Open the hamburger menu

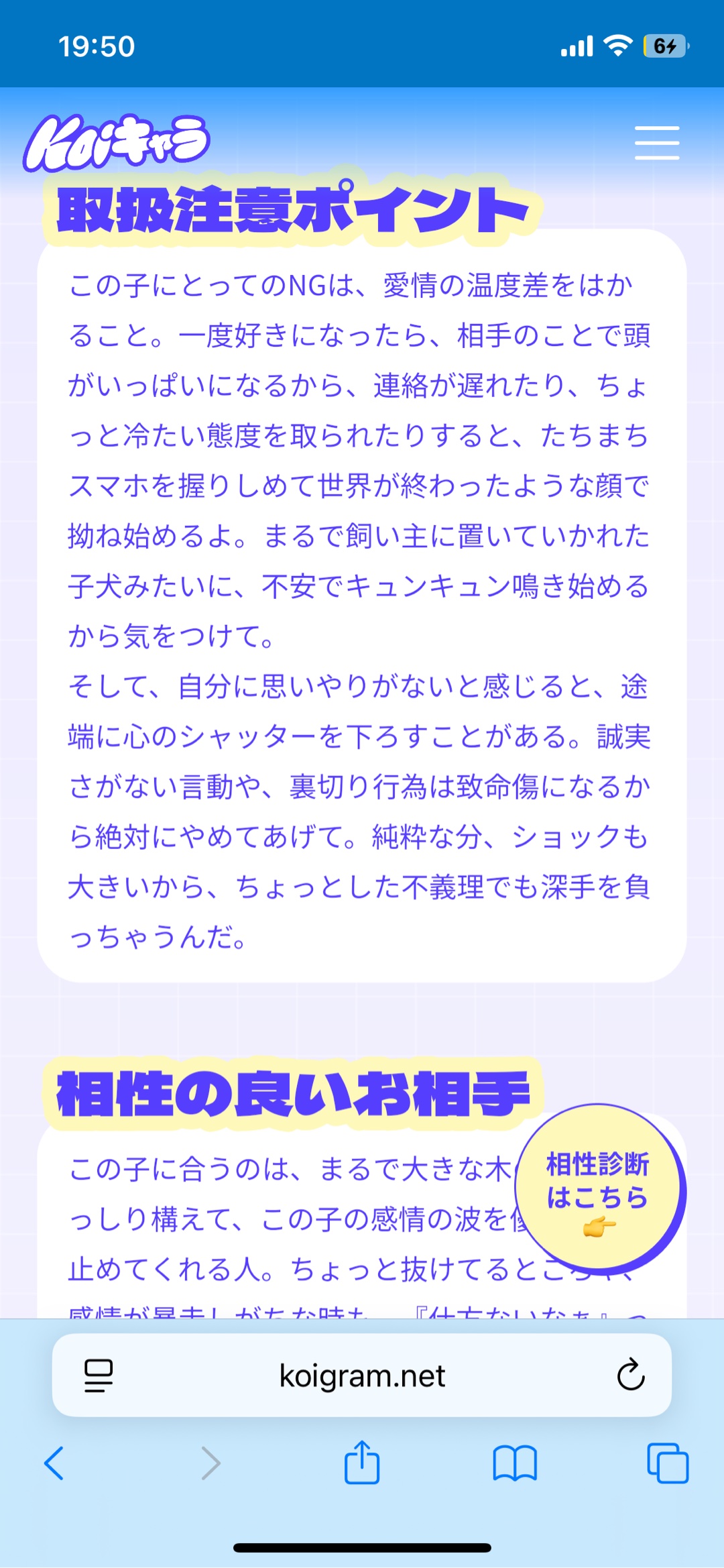point(657,143)
